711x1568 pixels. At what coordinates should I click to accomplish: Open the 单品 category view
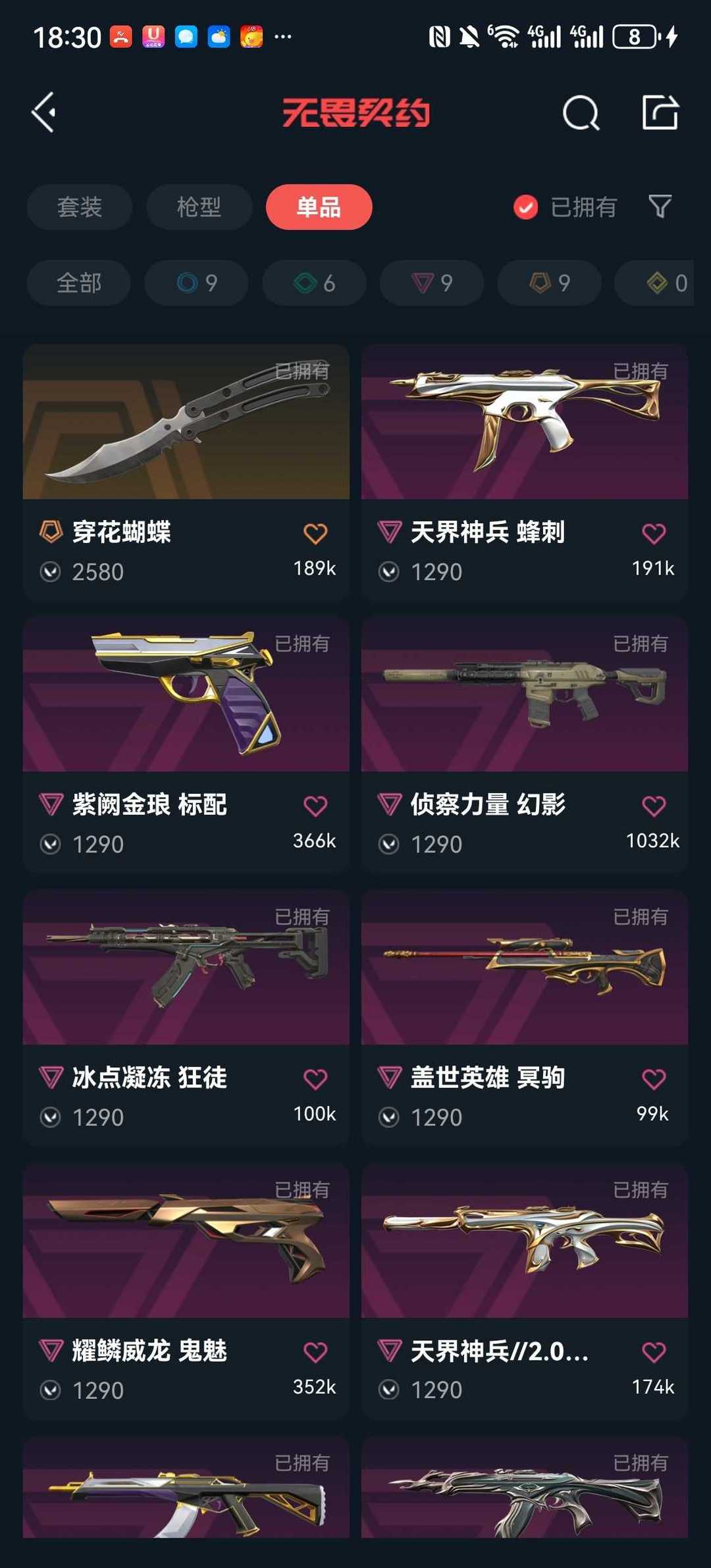[x=319, y=207]
